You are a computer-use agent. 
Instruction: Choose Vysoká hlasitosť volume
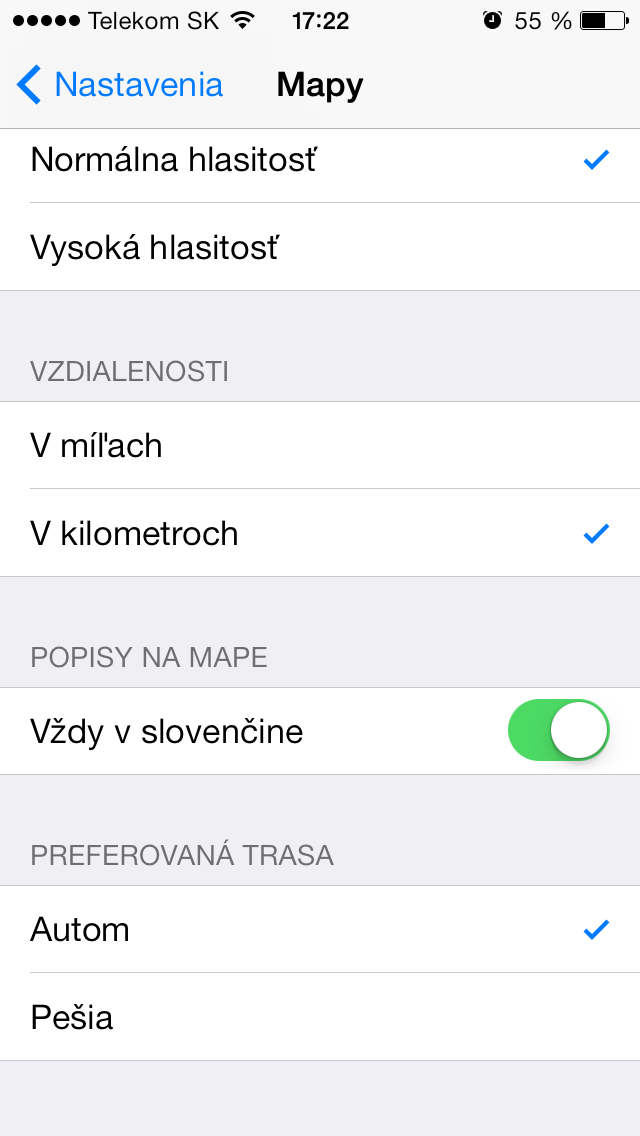(320, 247)
